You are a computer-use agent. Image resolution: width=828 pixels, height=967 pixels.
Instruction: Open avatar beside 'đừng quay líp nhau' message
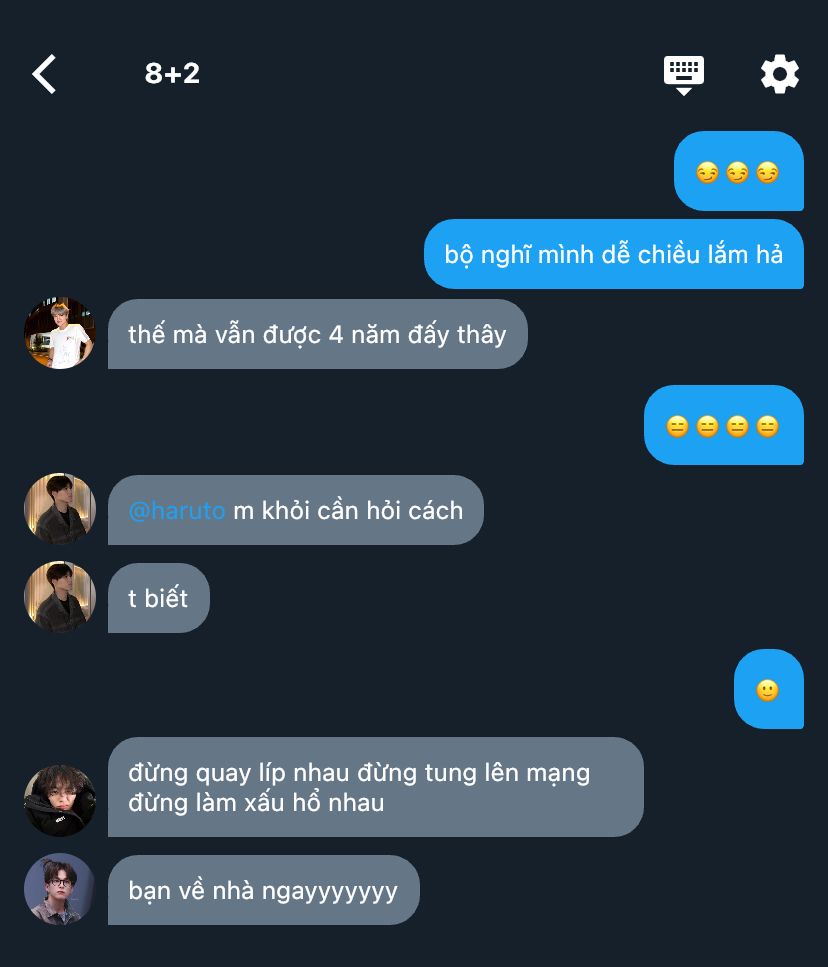pyautogui.click(x=60, y=800)
